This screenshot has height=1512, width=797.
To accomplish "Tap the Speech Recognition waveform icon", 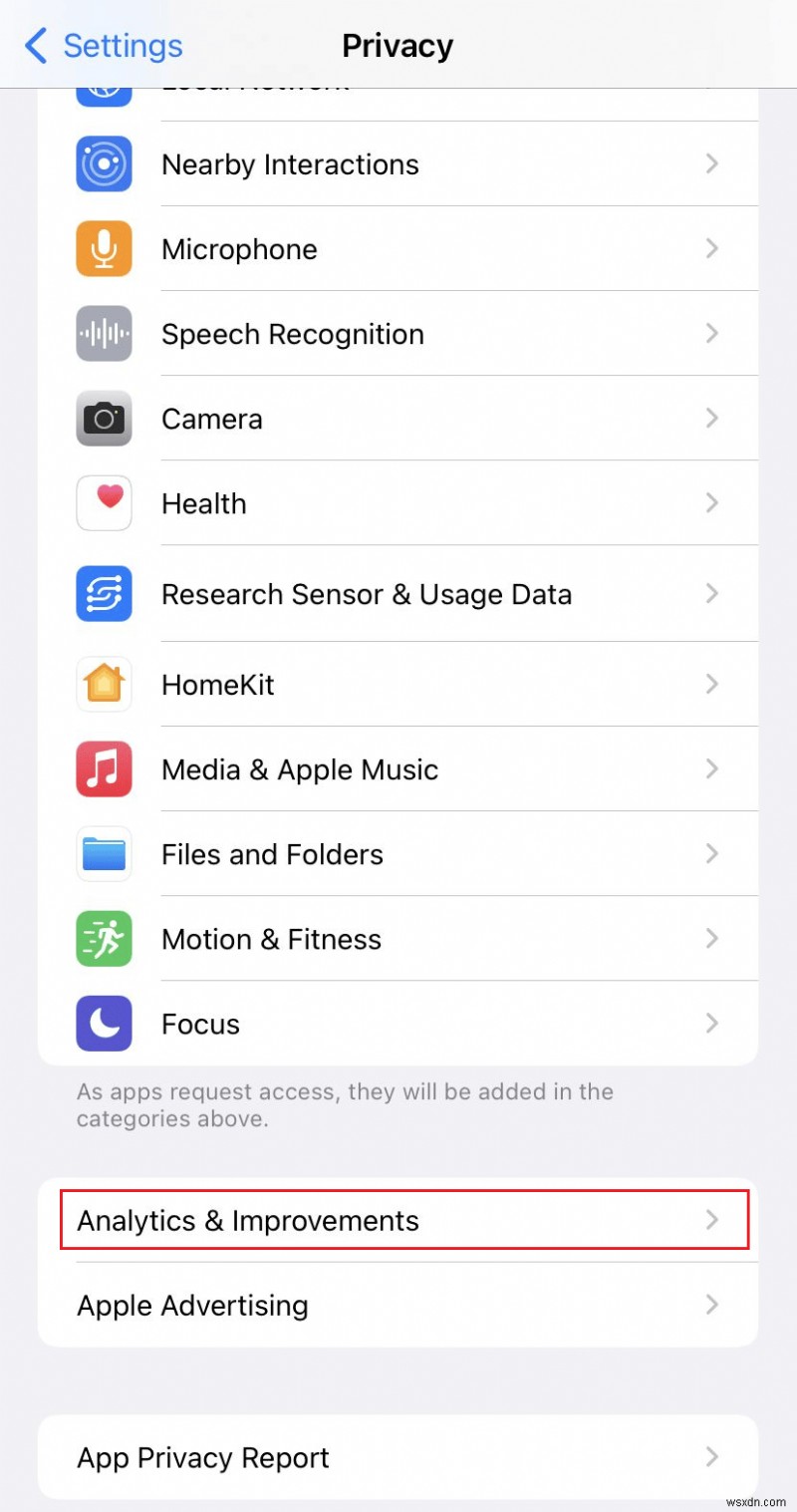I will pyautogui.click(x=104, y=333).
